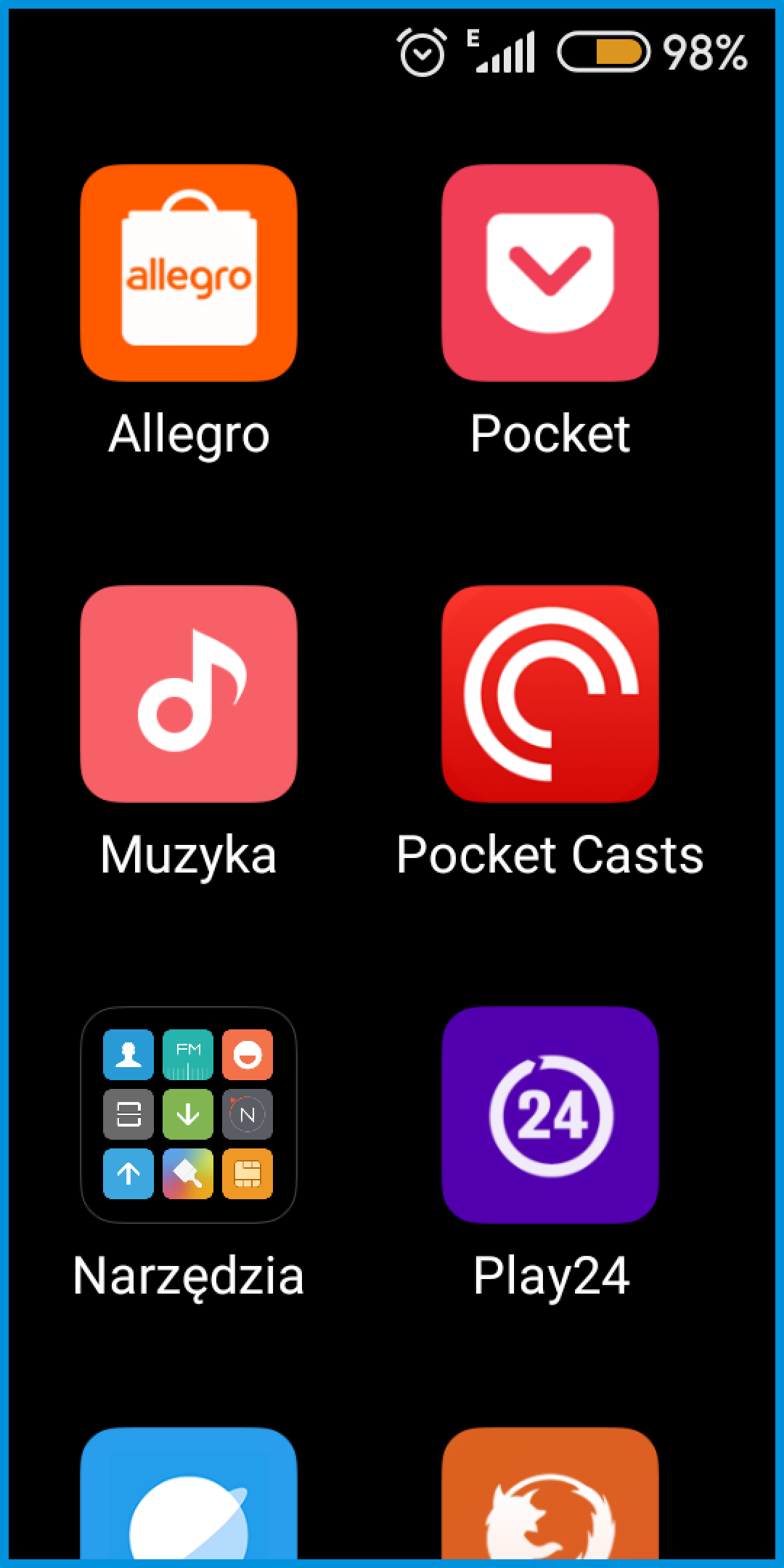
Task: Launch Pocket Casts
Action: click(550, 694)
